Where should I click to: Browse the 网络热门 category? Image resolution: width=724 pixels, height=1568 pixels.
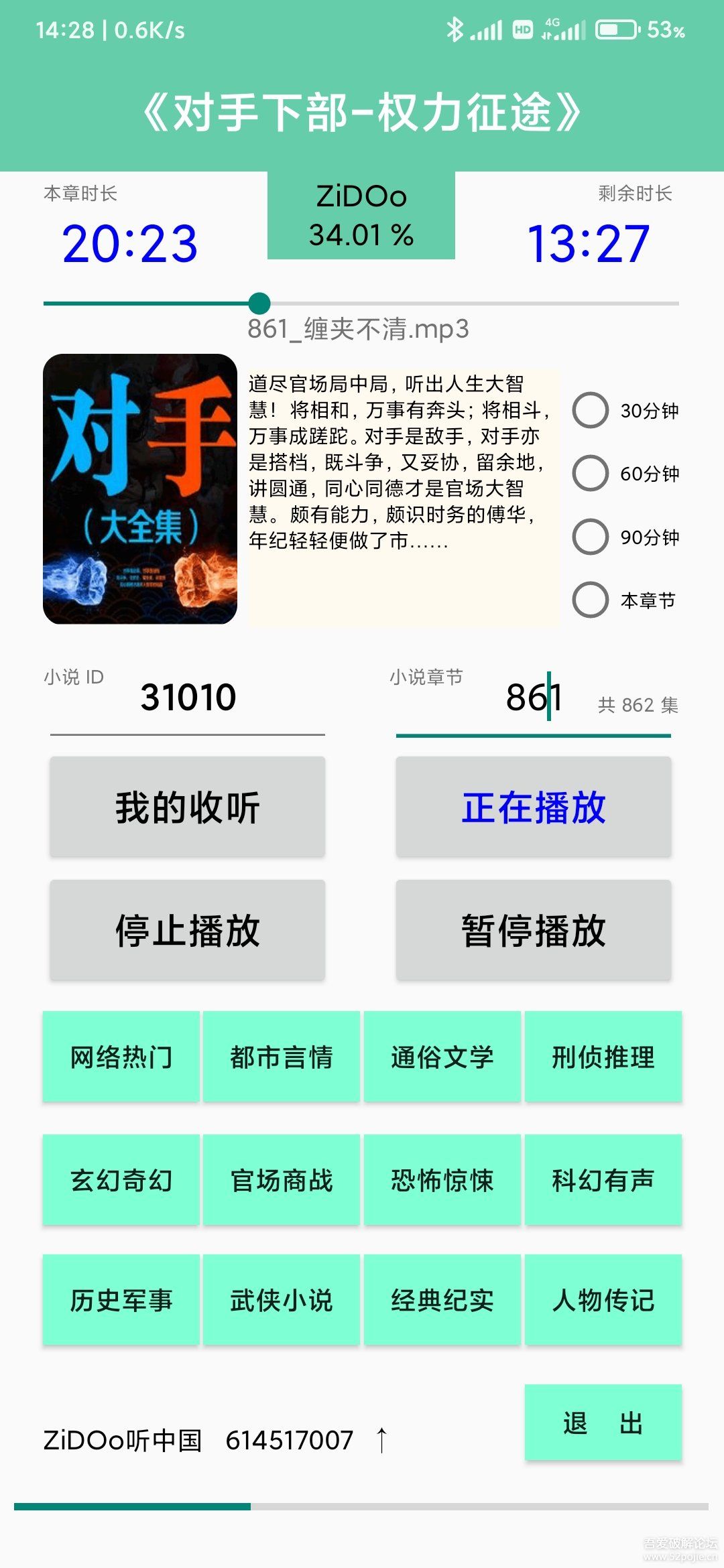[x=121, y=1057]
